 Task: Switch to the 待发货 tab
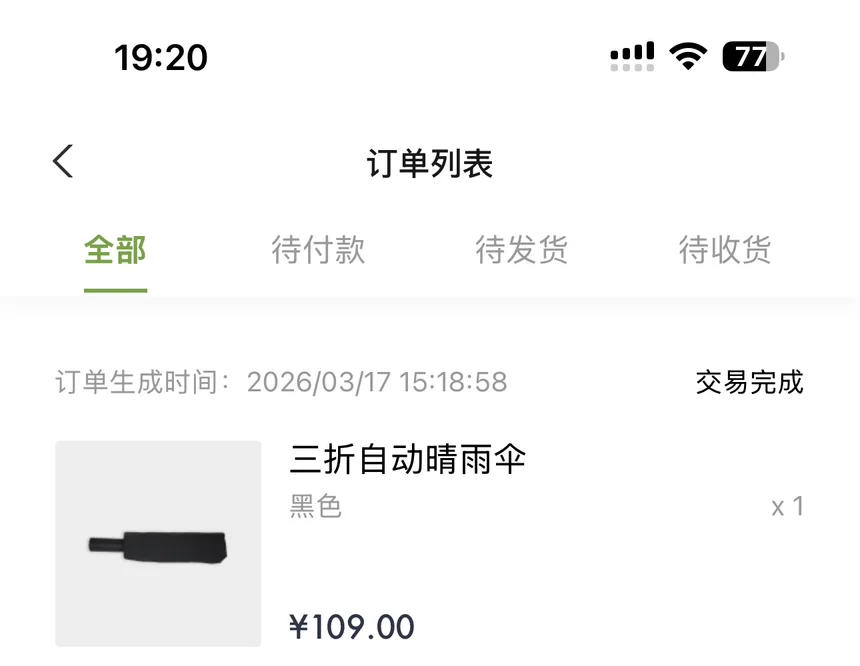click(522, 250)
